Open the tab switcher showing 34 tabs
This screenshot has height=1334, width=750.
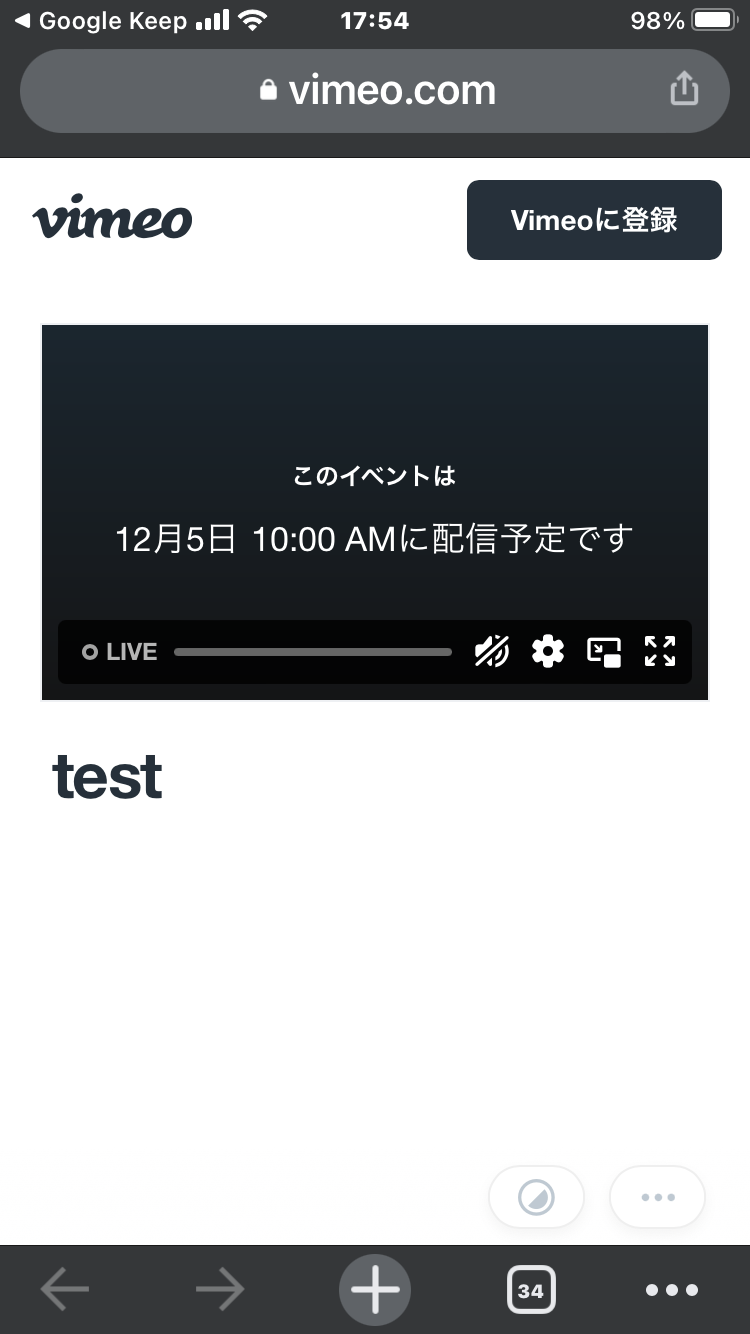pos(531,1290)
